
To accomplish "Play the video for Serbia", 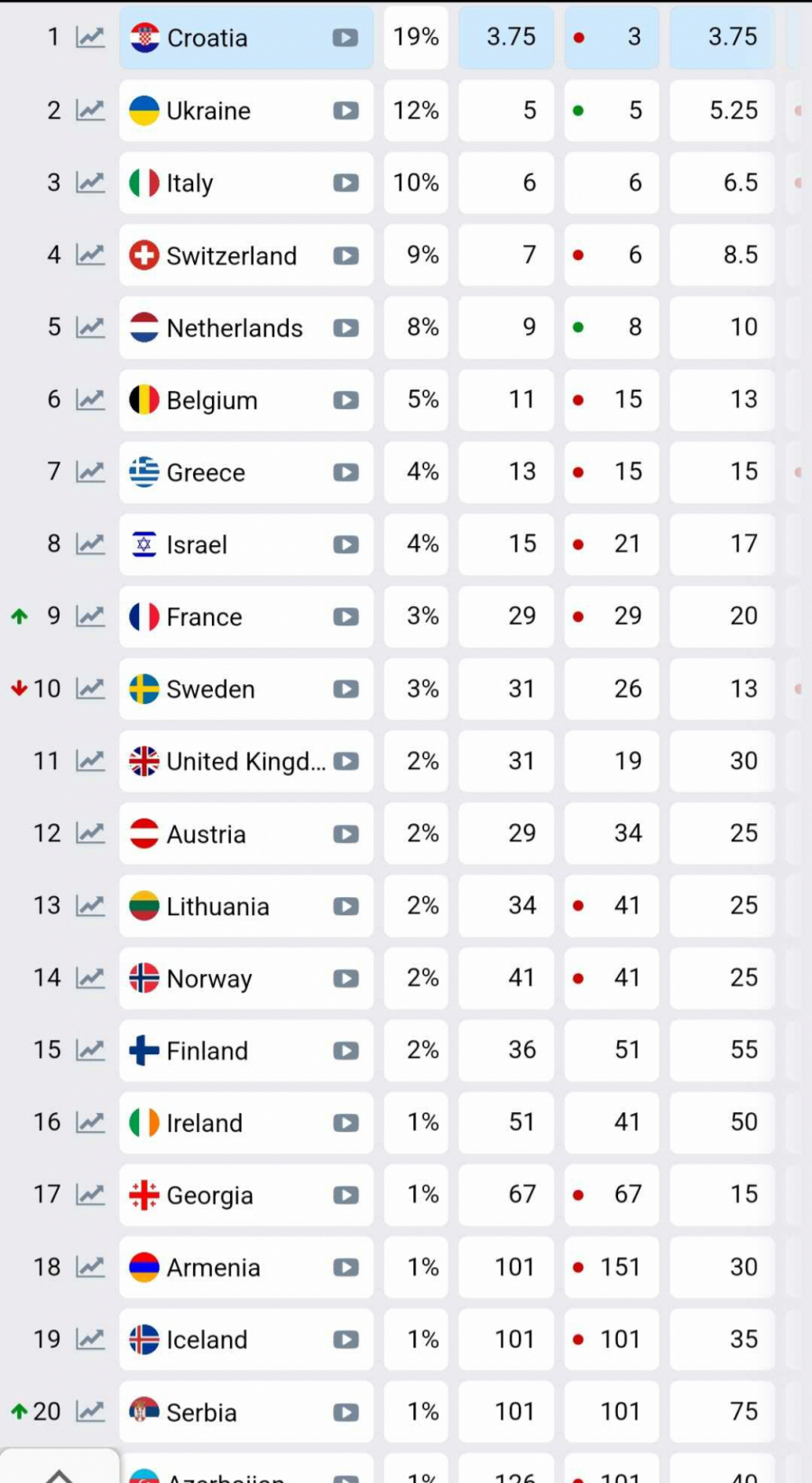I will pos(346,1413).
